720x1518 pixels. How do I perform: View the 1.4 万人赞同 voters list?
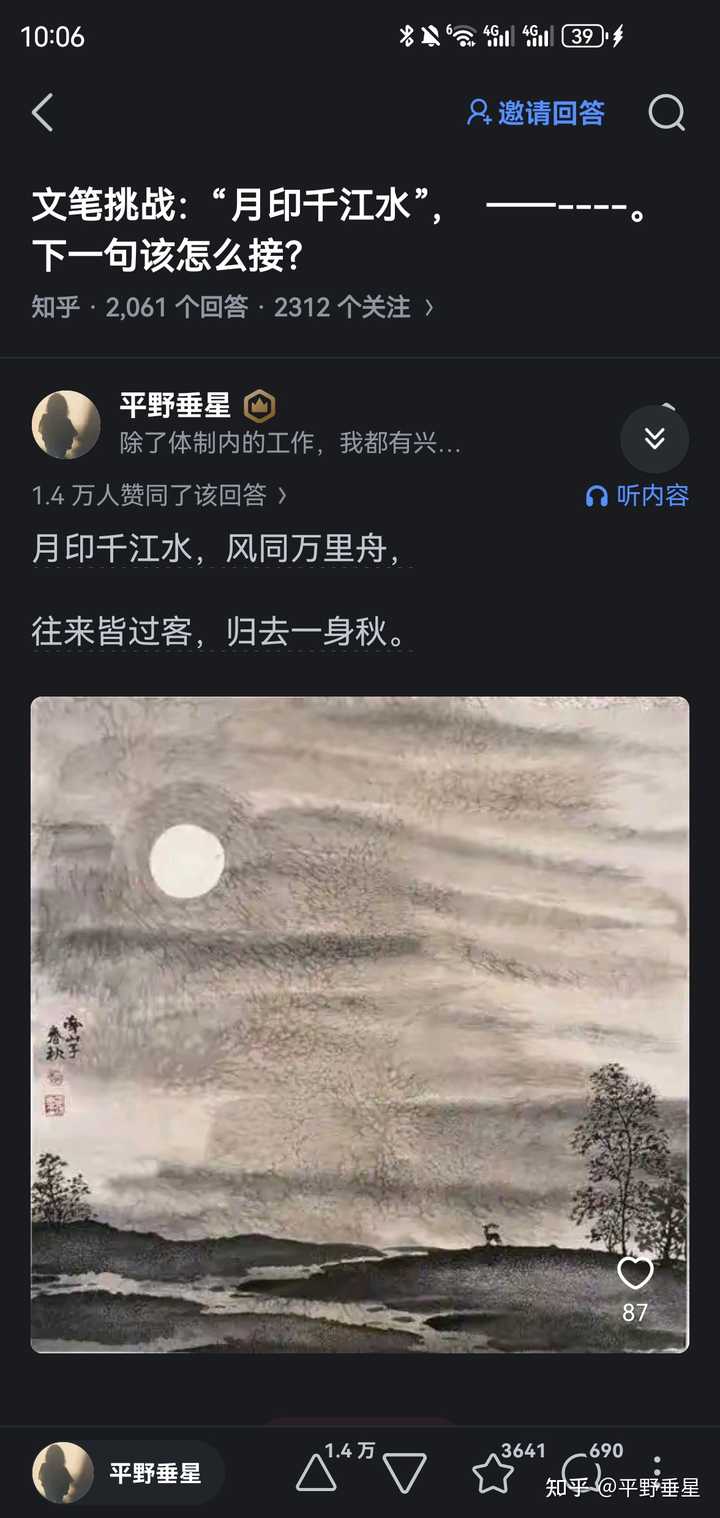[x=160, y=495]
